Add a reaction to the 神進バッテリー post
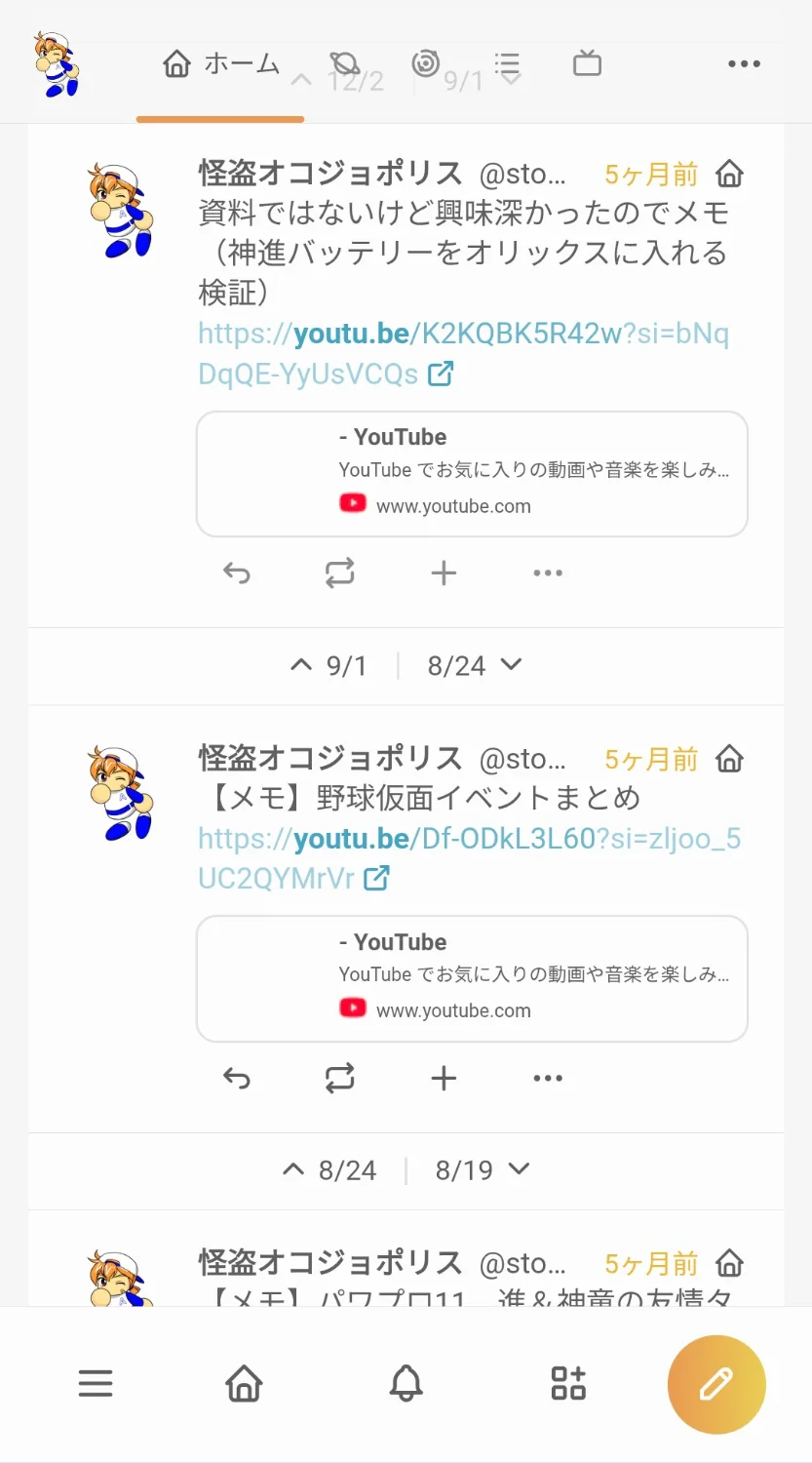This screenshot has width=812, height=1463. pos(444,573)
